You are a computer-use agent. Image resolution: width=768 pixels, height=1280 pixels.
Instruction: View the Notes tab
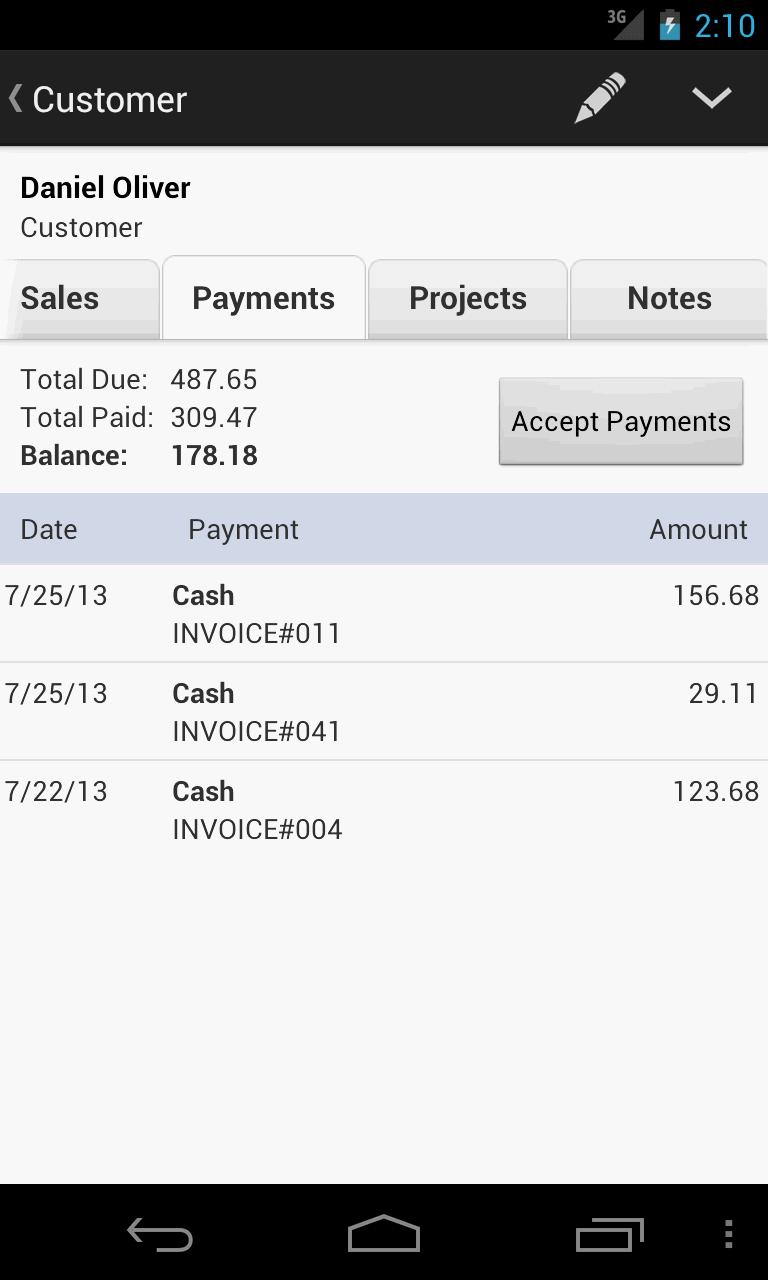tap(669, 298)
